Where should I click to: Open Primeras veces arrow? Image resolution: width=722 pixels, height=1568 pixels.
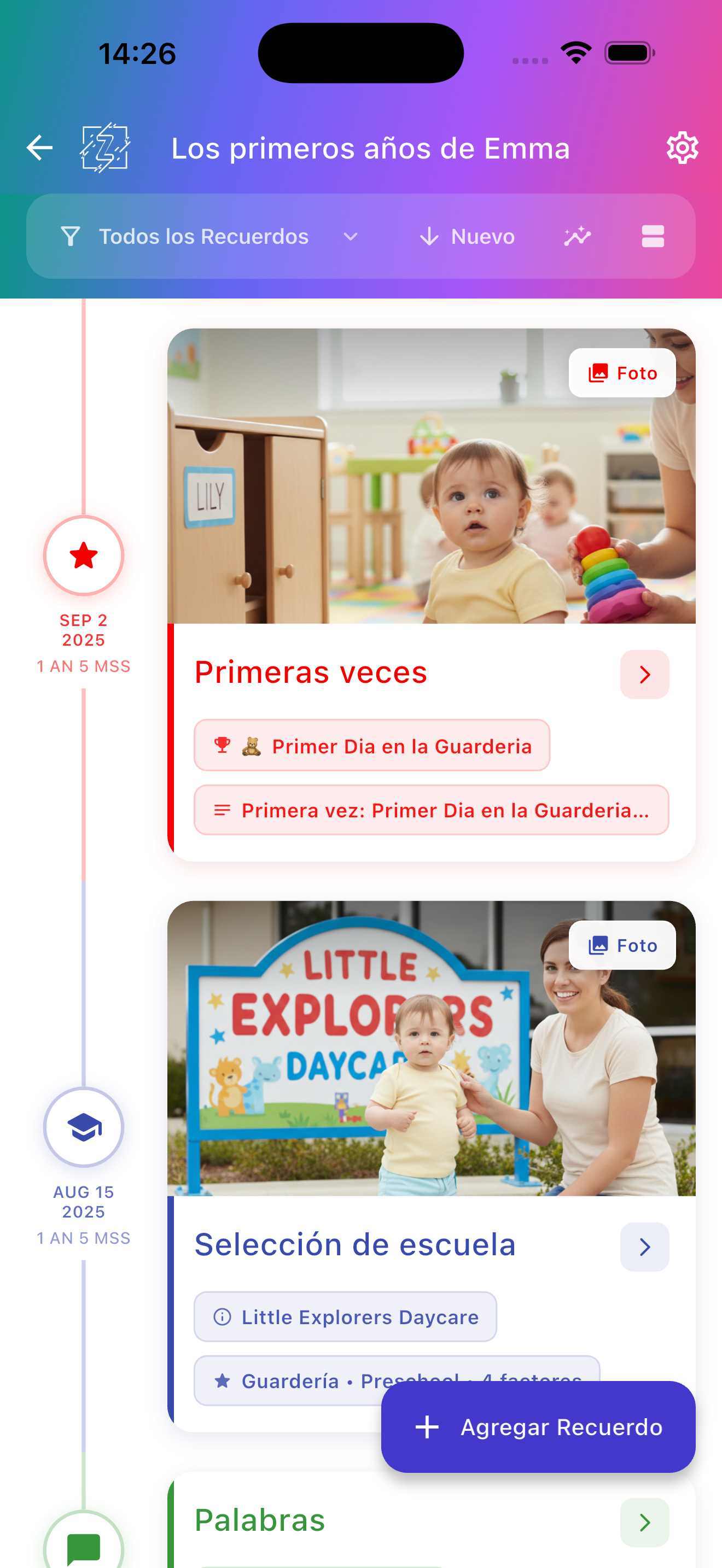point(644,675)
